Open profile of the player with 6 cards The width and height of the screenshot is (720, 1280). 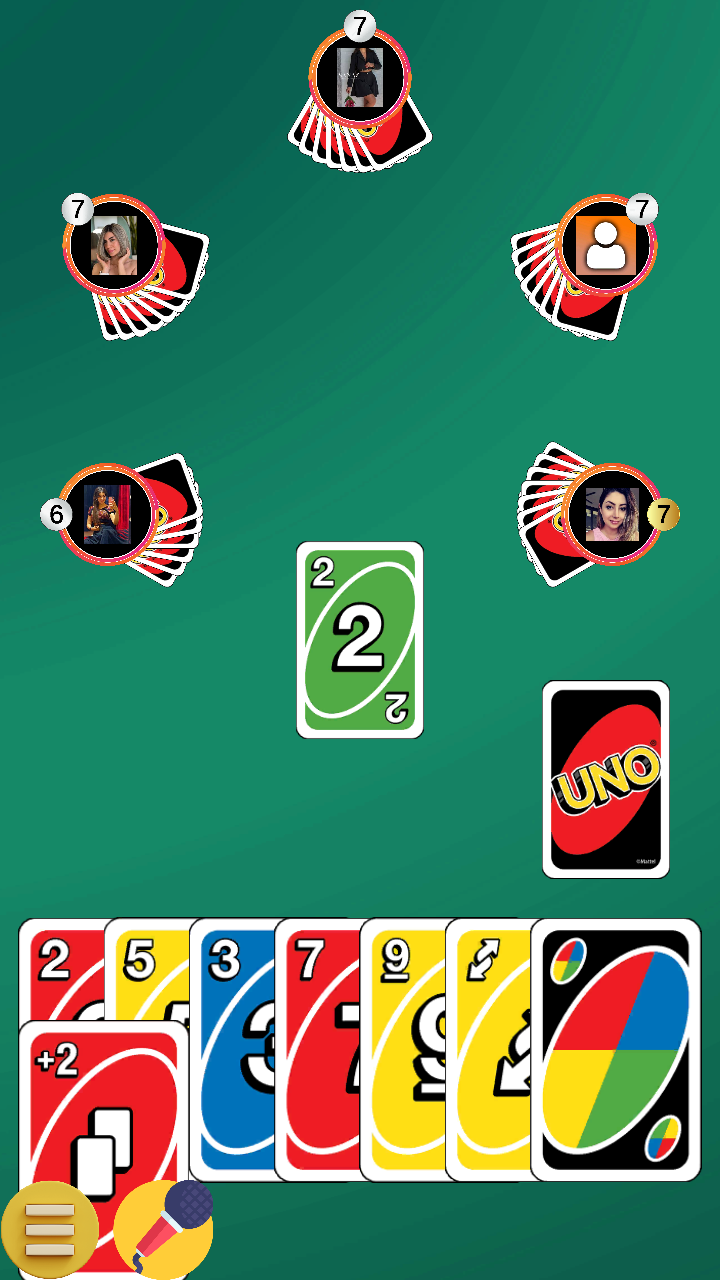click(107, 514)
